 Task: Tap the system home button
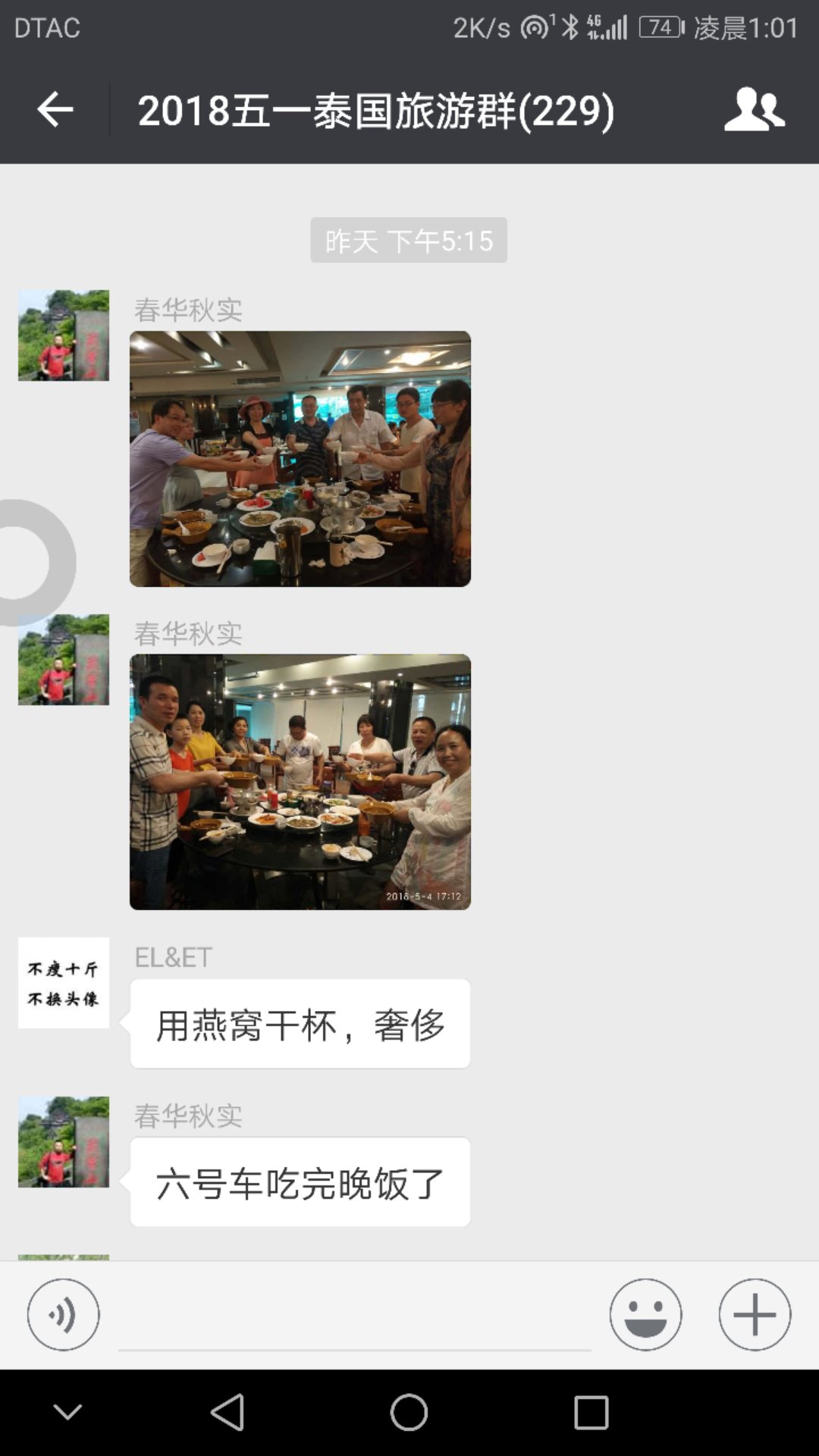(409, 1413)
